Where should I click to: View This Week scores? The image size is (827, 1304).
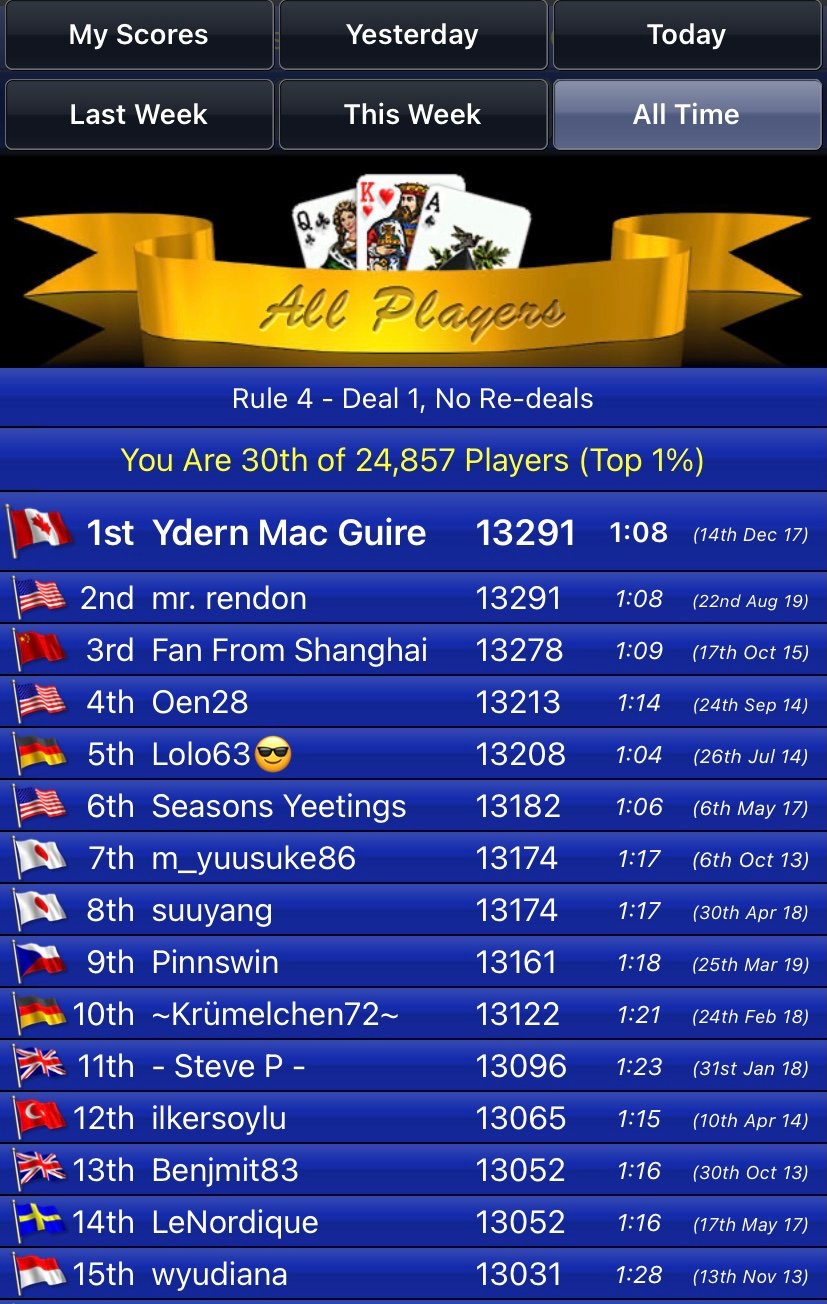(412, 114)
